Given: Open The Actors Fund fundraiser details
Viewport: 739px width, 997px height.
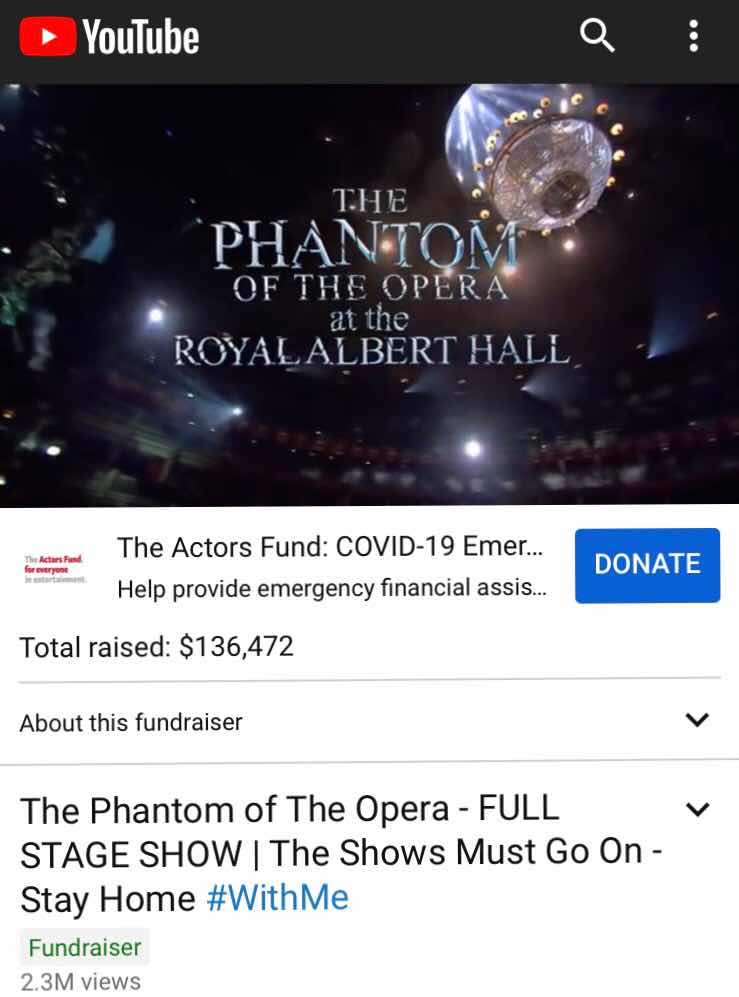Looking at the screenshot, I should (330, 566).
